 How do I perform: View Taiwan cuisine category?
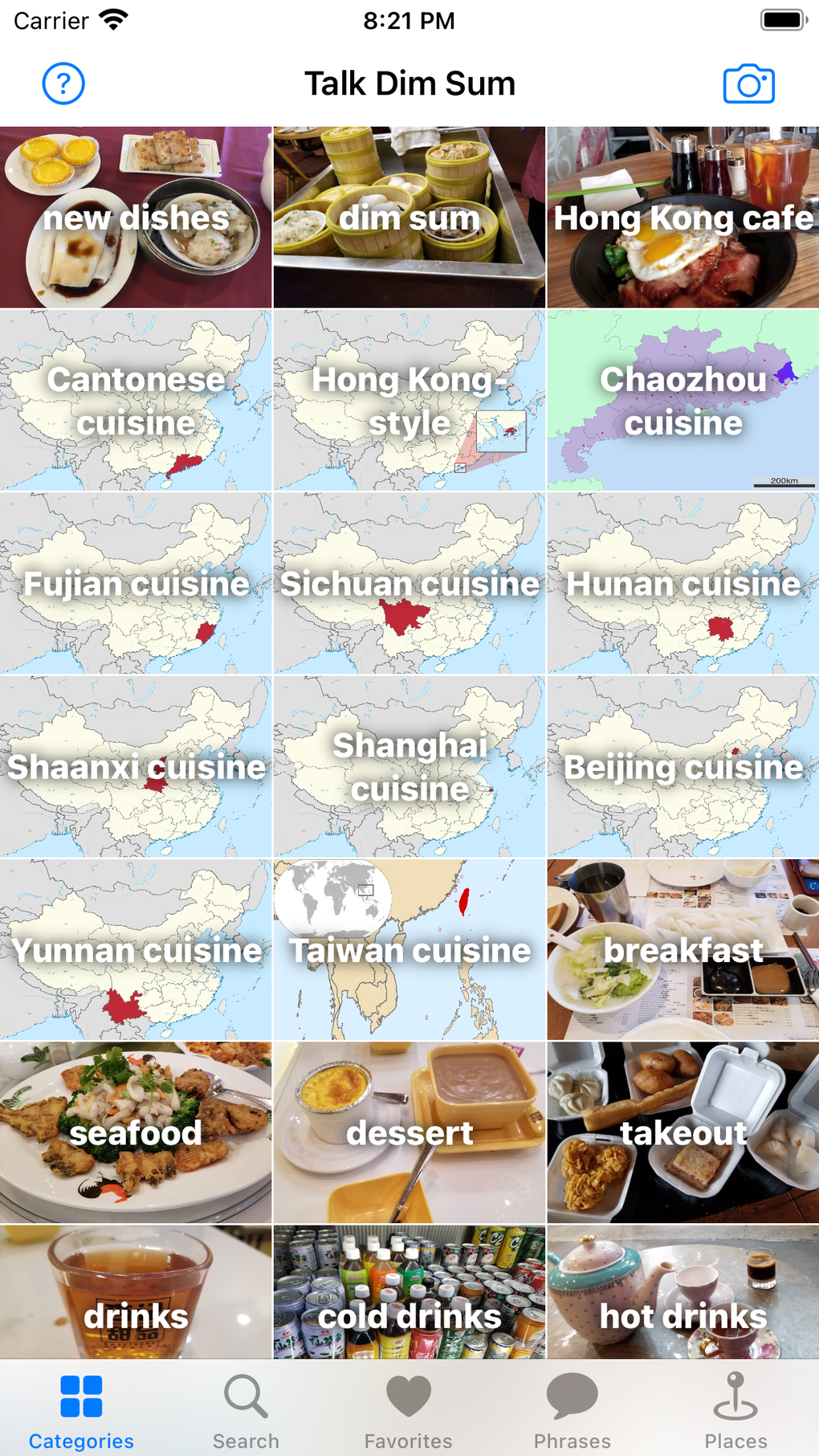(409, 950)
